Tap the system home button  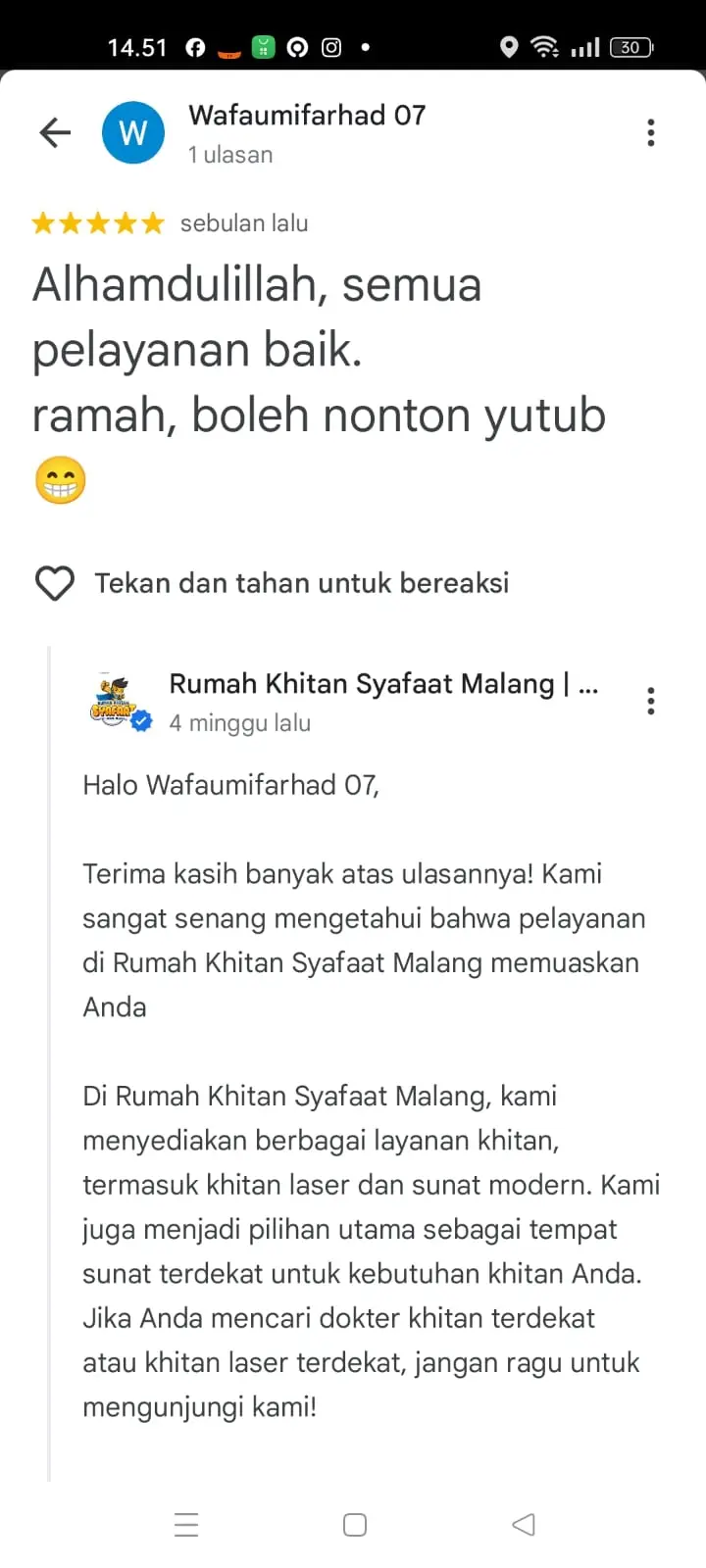(x=355, y=1525)
